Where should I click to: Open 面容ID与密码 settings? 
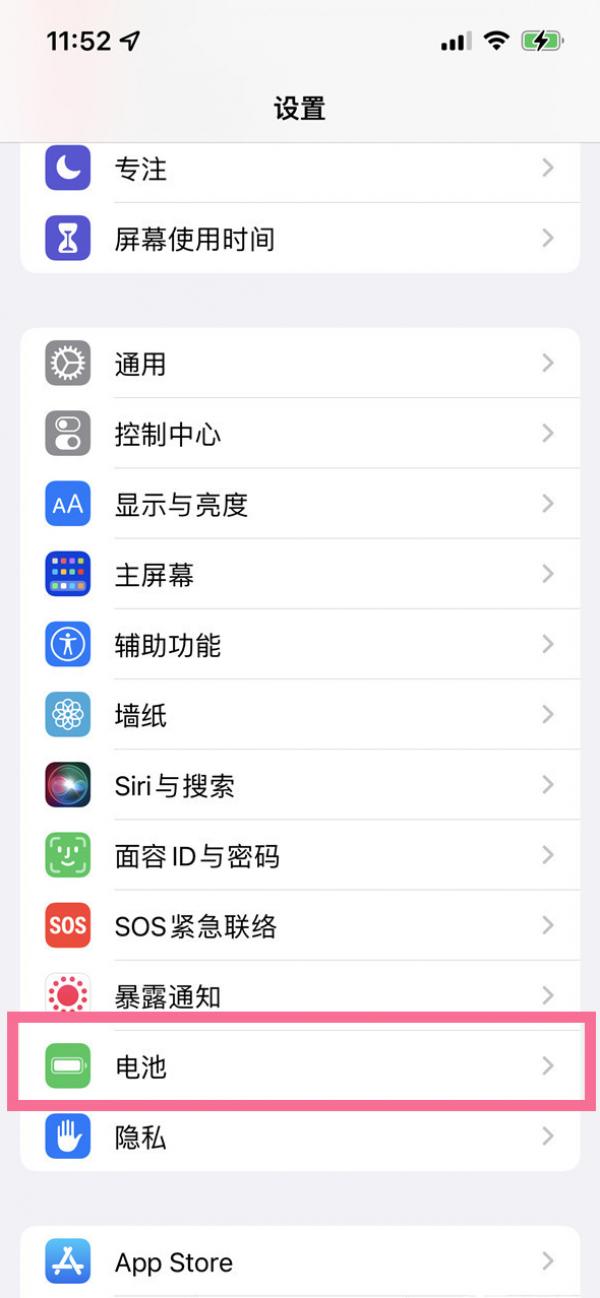[300, 855]
